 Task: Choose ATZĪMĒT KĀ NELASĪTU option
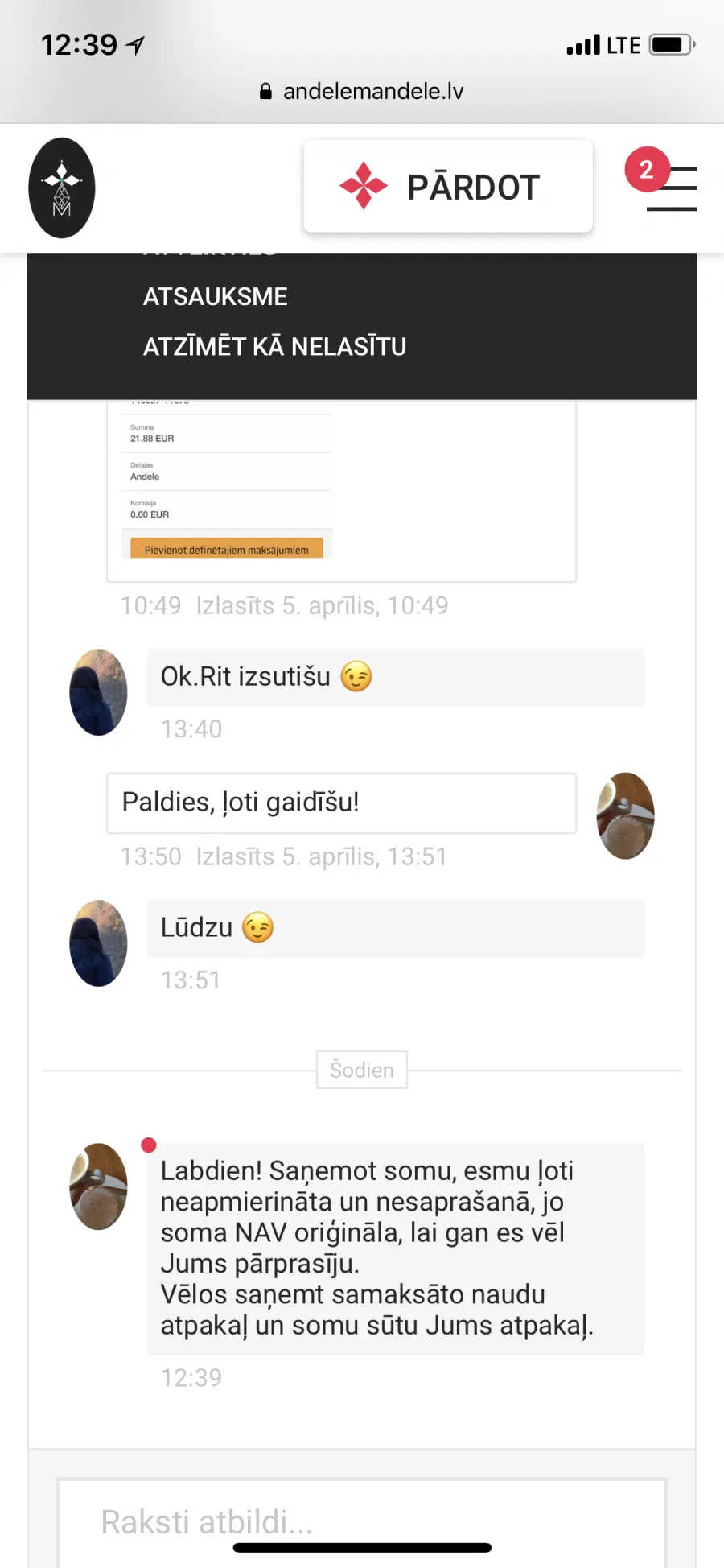(274, 346)
